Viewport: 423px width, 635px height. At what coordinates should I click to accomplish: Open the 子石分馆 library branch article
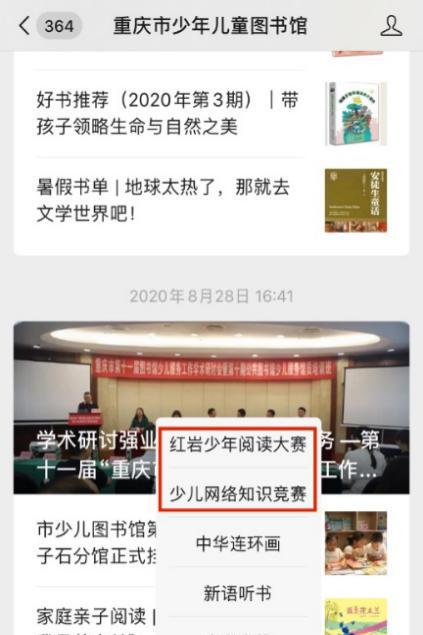coord(96,542)
